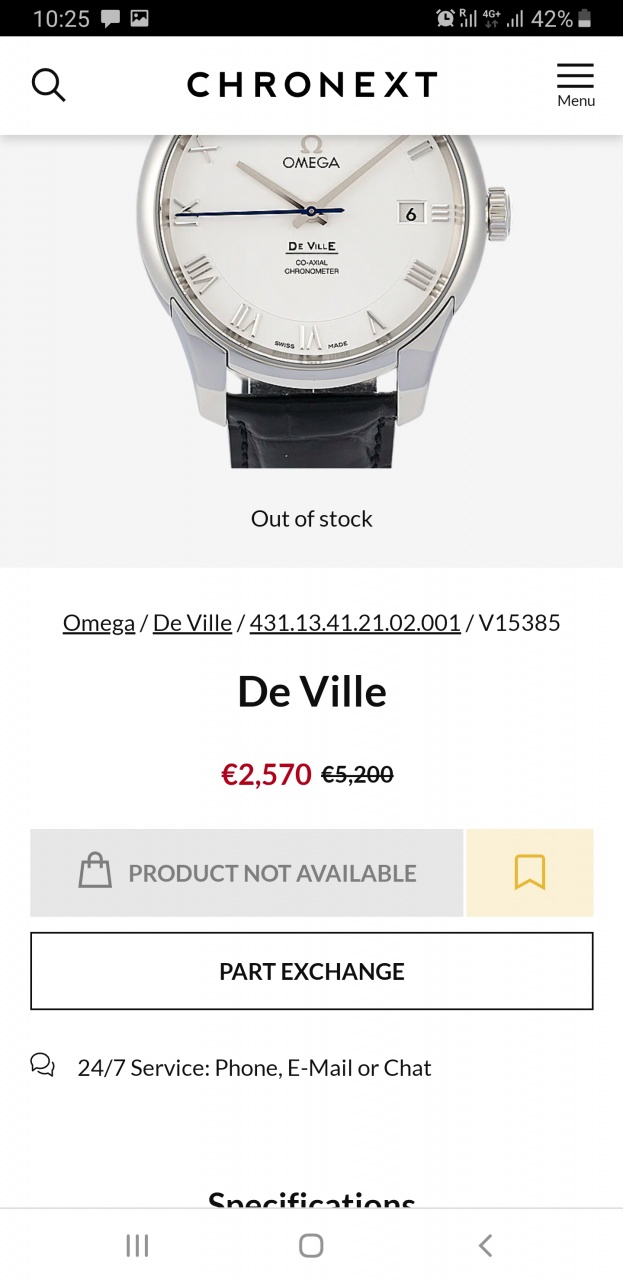This screenshot has width=623, height=1280.
Task: Select the Part Exchange button
Action: (x=312, y=971)
